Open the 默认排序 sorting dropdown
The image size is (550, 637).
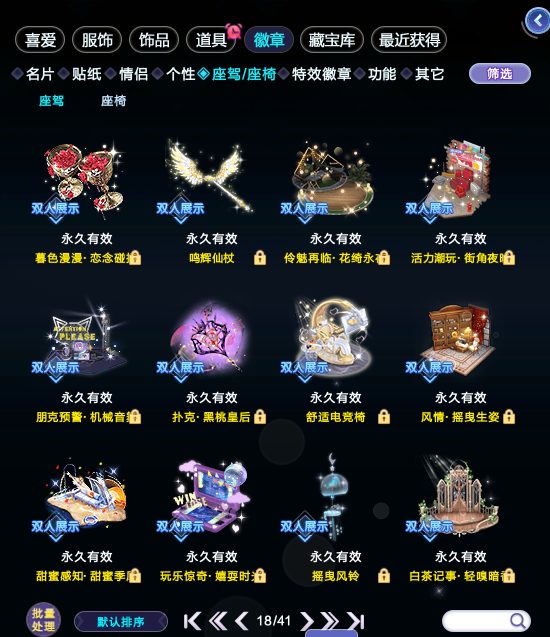tap(121, 622)
